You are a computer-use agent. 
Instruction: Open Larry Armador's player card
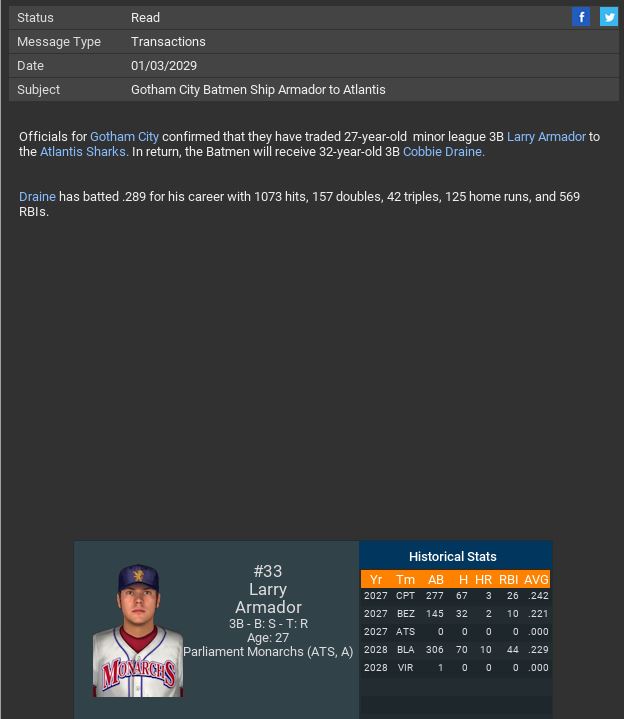(138, 630)
